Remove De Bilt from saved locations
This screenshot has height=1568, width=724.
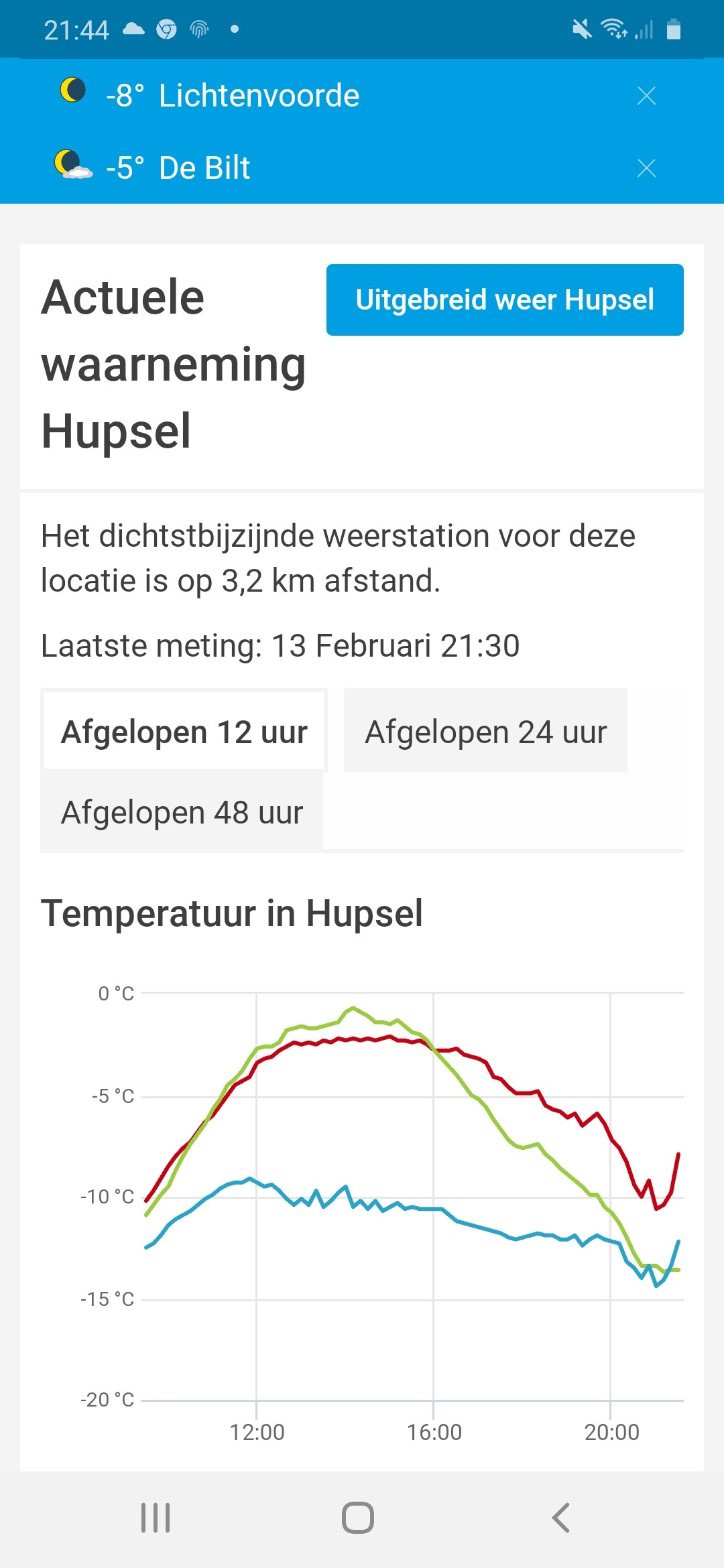click(646, 168)
